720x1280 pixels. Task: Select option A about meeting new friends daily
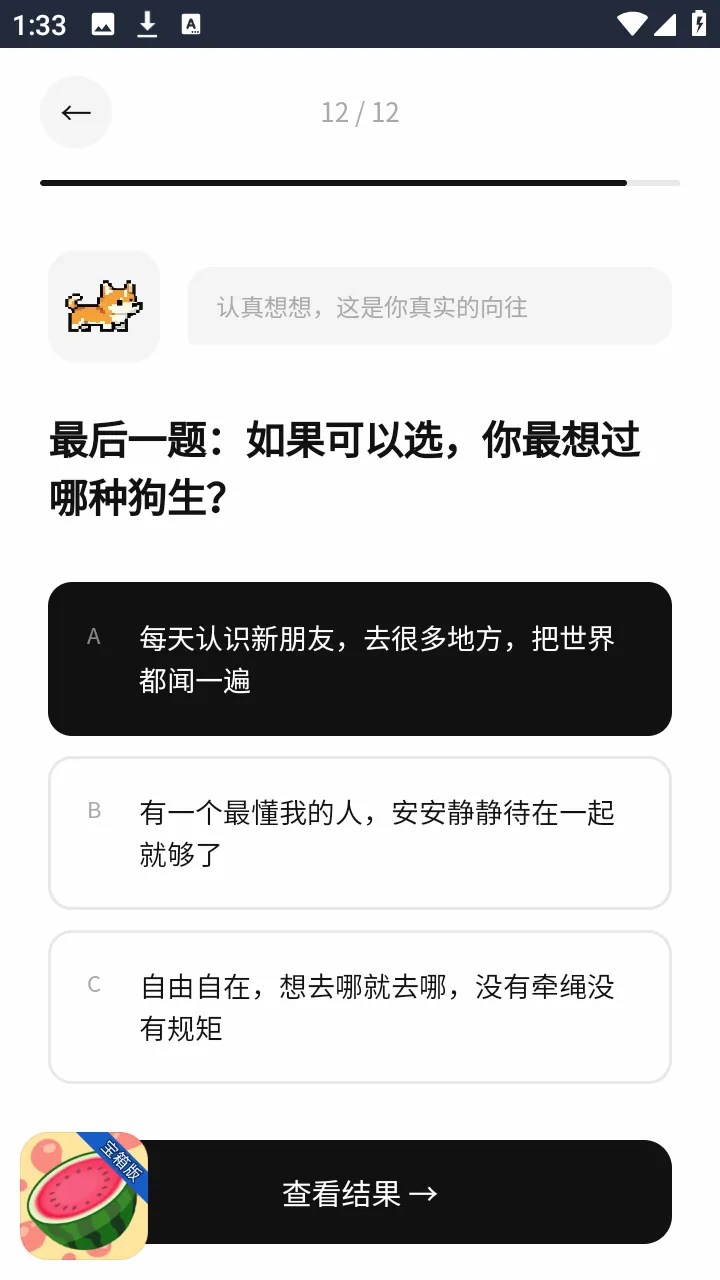tap(360, 659)
